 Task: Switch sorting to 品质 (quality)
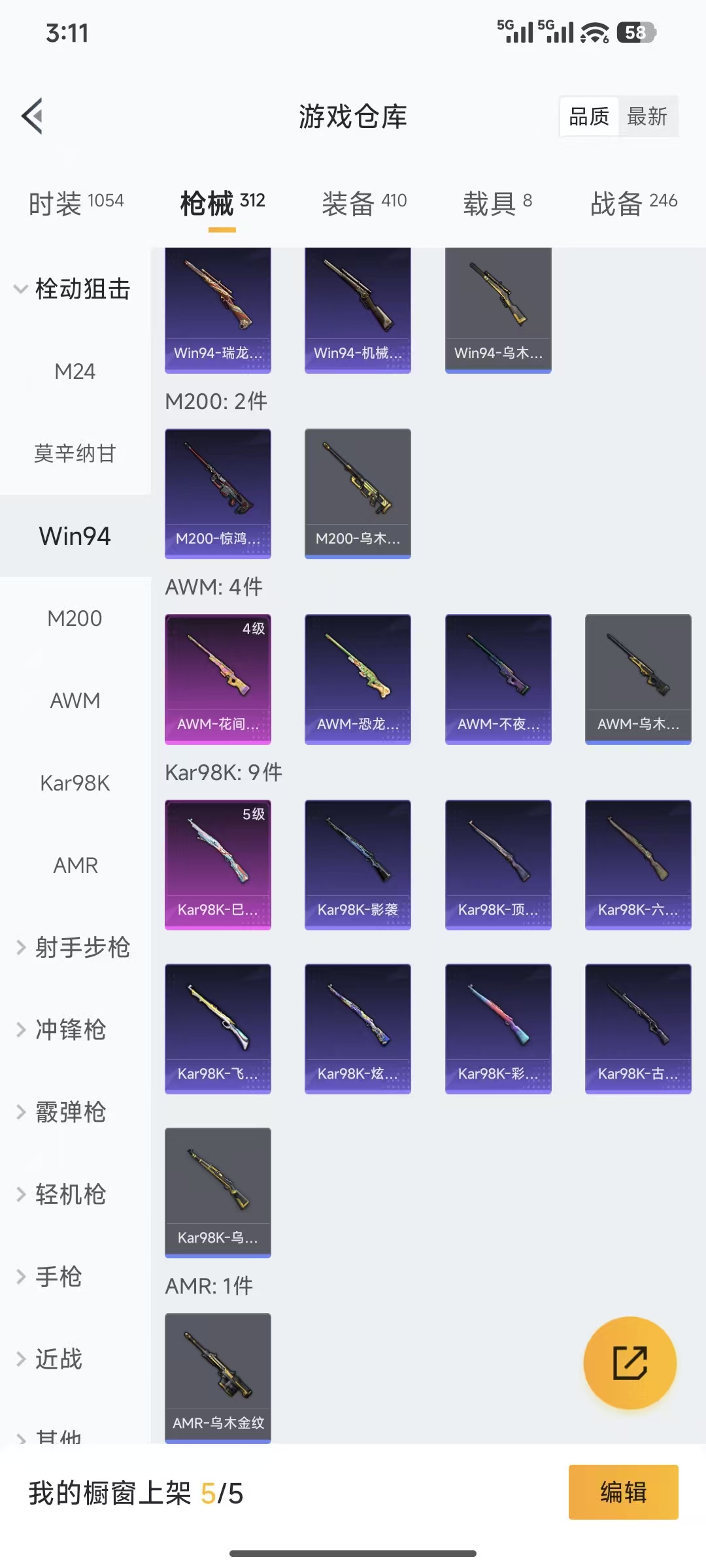(588, 116)
